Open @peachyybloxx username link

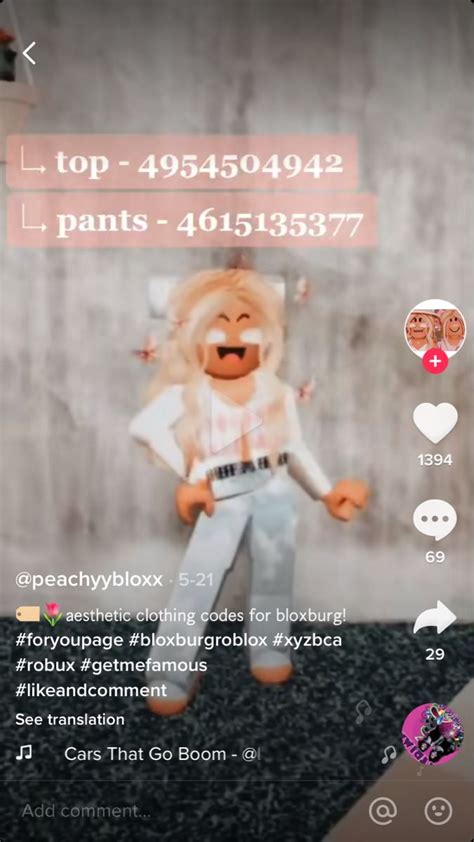pyautogui.click(x=89, y=580)
